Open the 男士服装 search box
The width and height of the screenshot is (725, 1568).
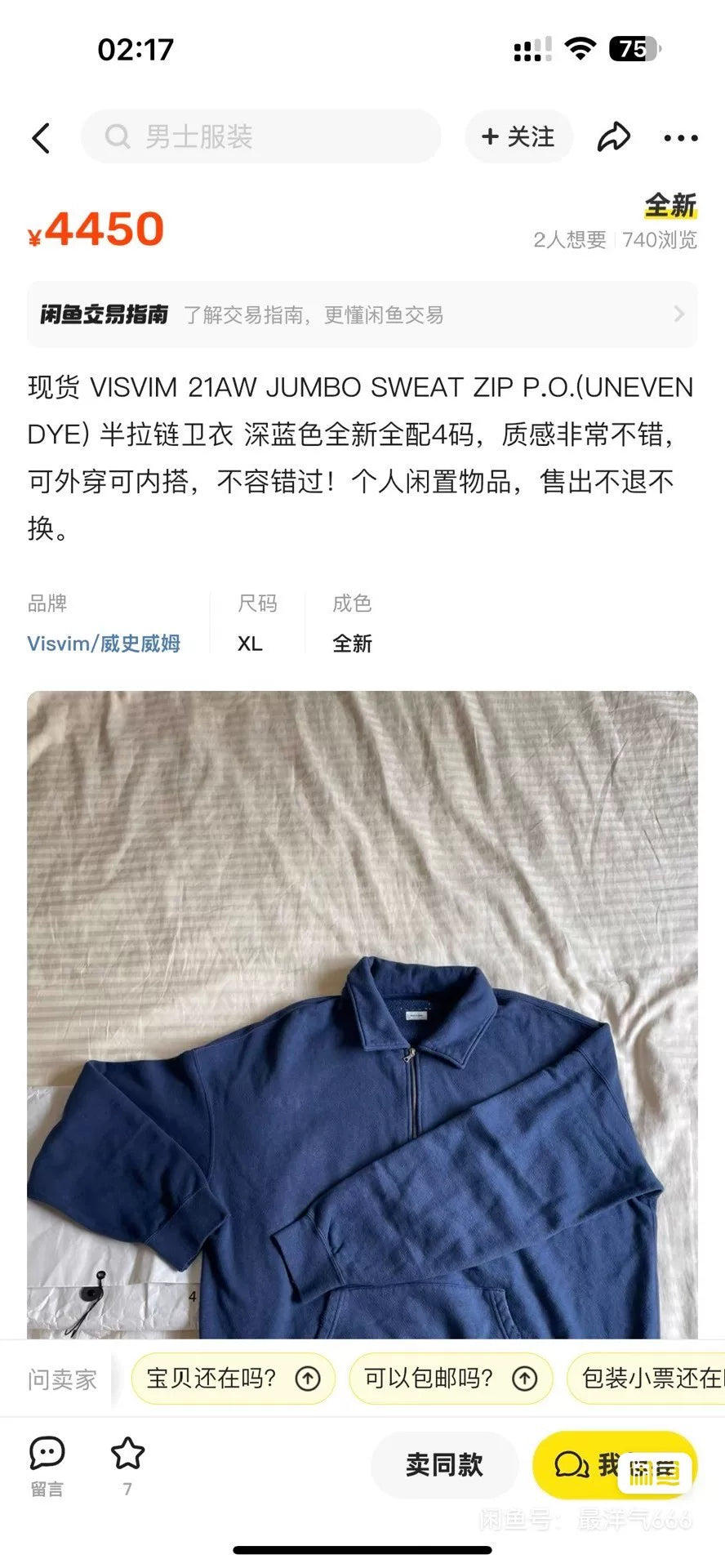[x=260, y=136]
